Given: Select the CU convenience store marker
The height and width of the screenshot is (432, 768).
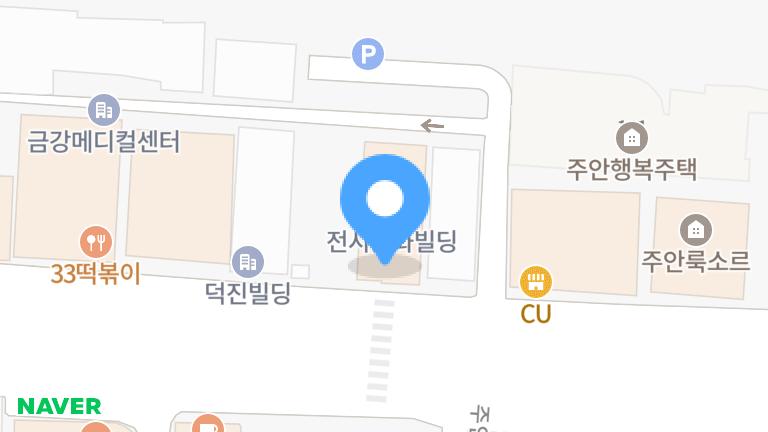Looking at the screenshot, I should pyautogui.click(x=537, y=282).
